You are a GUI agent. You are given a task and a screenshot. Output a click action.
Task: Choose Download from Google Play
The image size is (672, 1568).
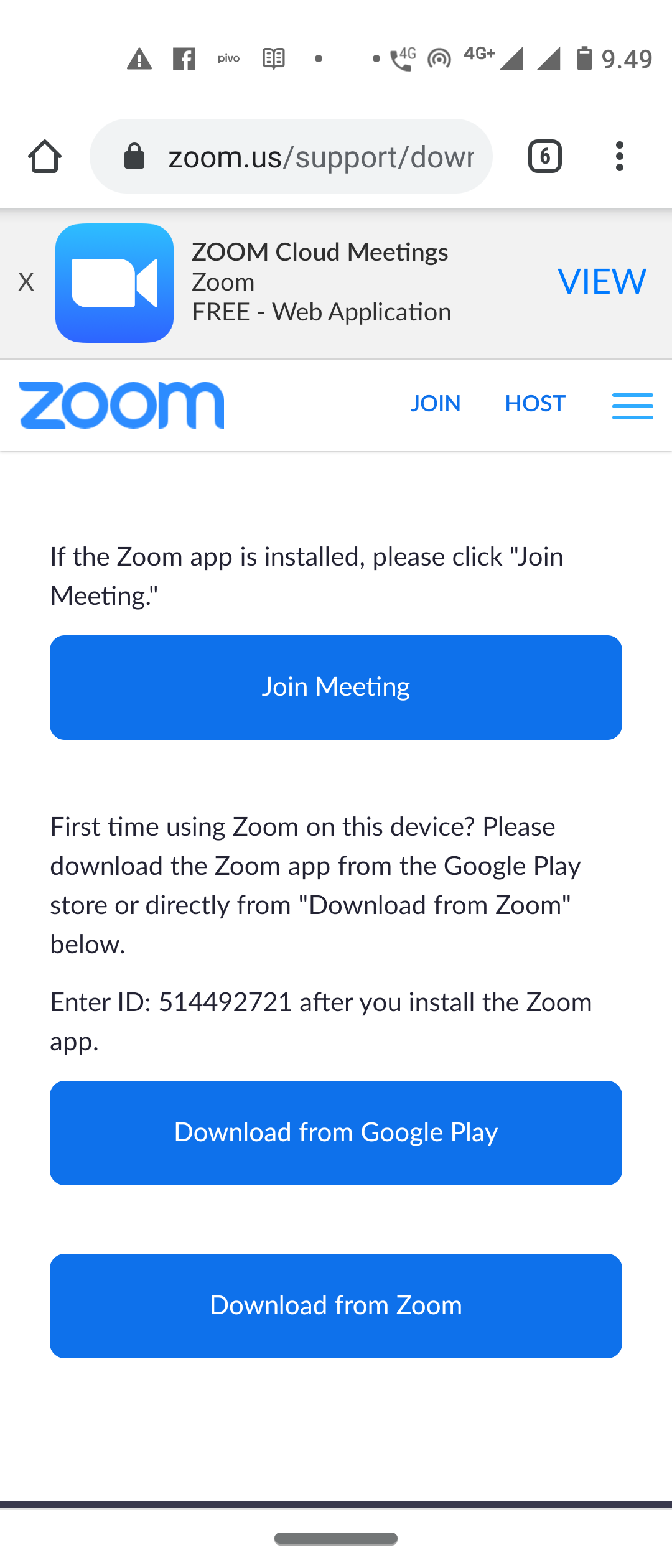pyautogui.click(x=336, y=1132)
